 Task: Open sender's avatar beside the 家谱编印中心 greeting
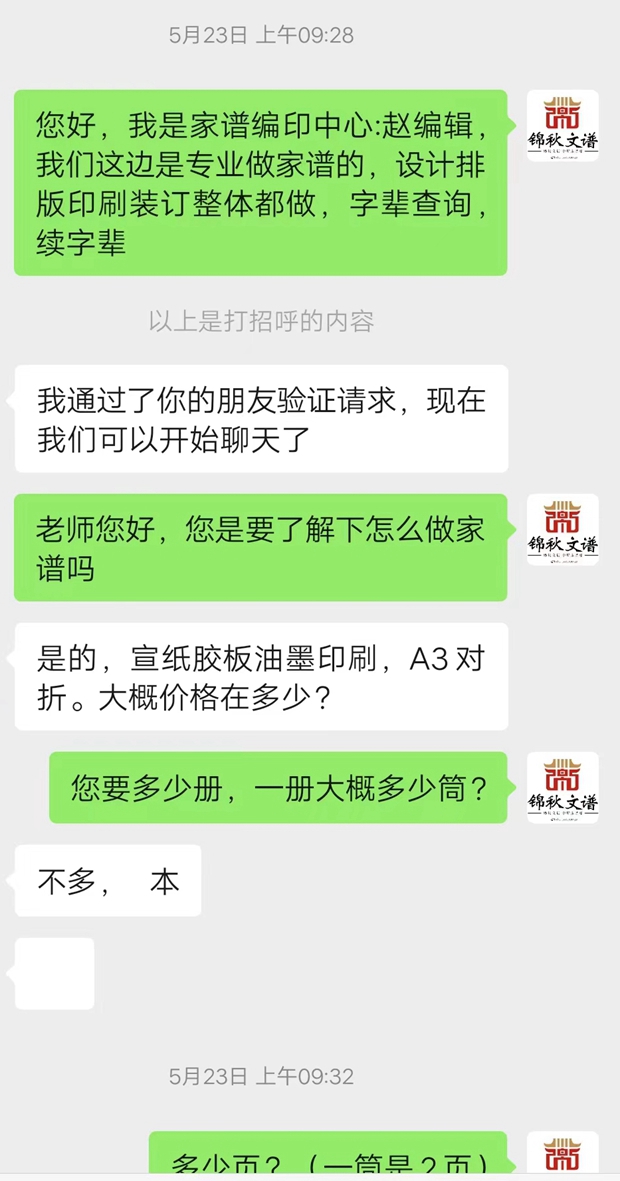tap(563, 126)
